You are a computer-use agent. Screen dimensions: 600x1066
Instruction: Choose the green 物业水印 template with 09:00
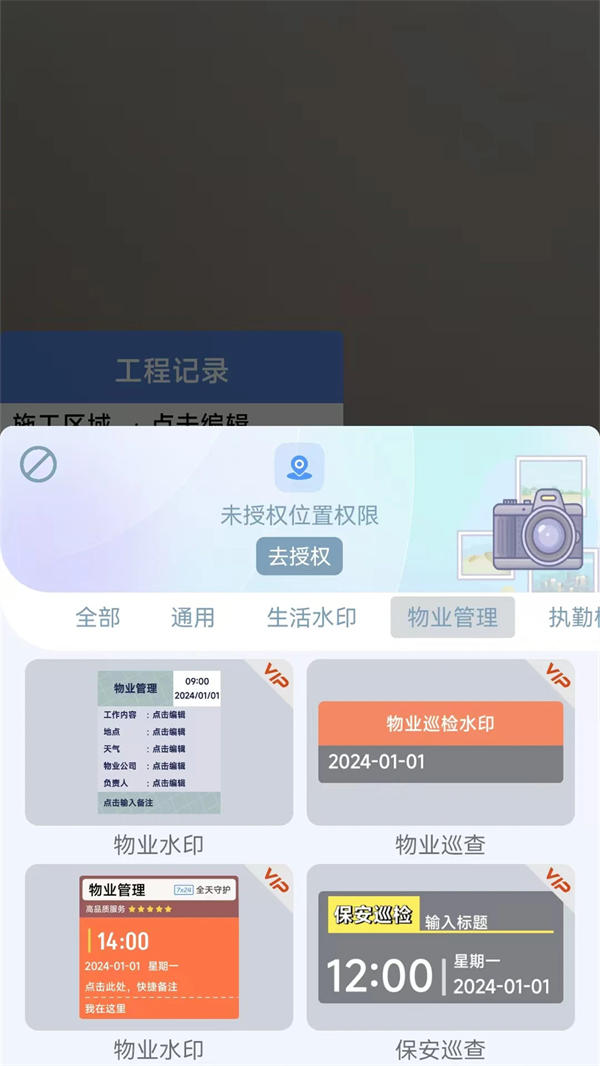159,742
